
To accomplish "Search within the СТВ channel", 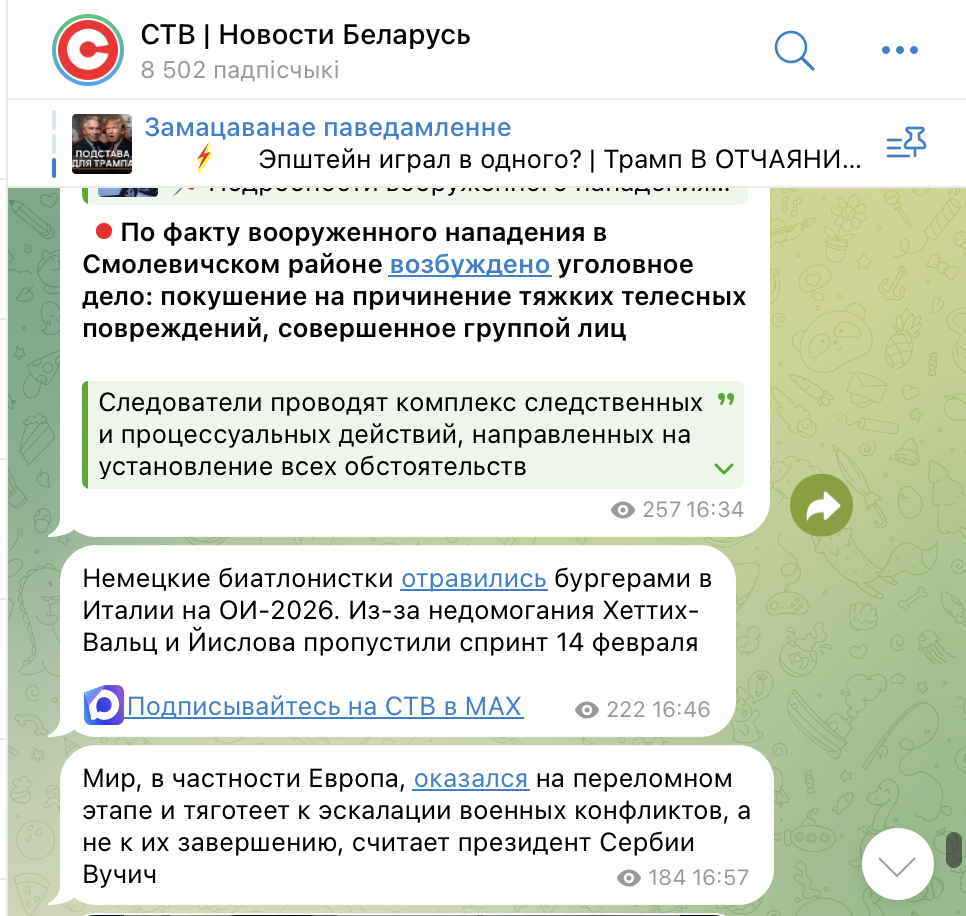I will click(795, 49).
